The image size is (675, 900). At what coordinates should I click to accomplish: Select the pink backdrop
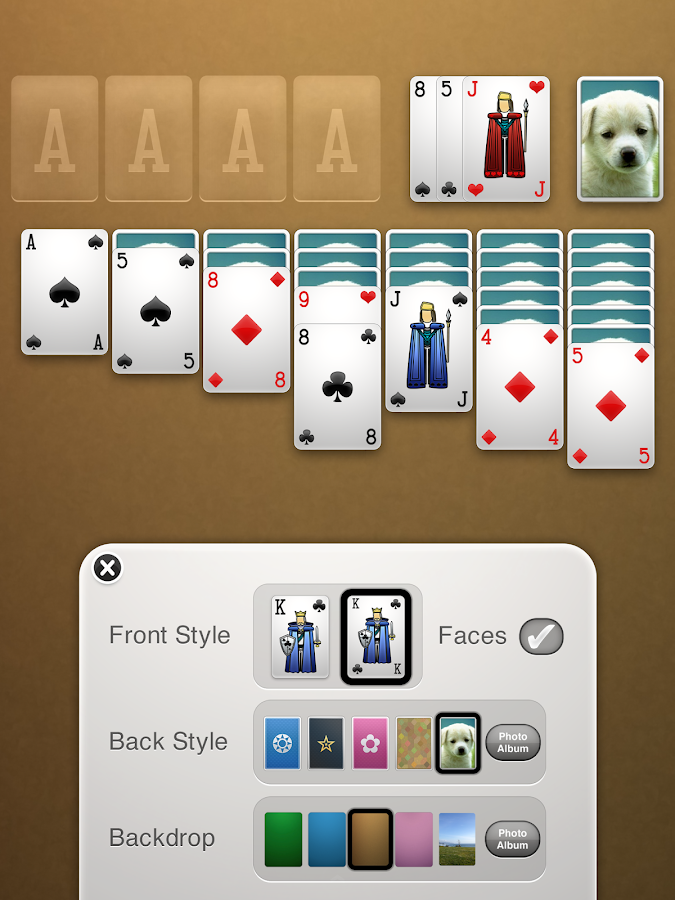[414, 839]
